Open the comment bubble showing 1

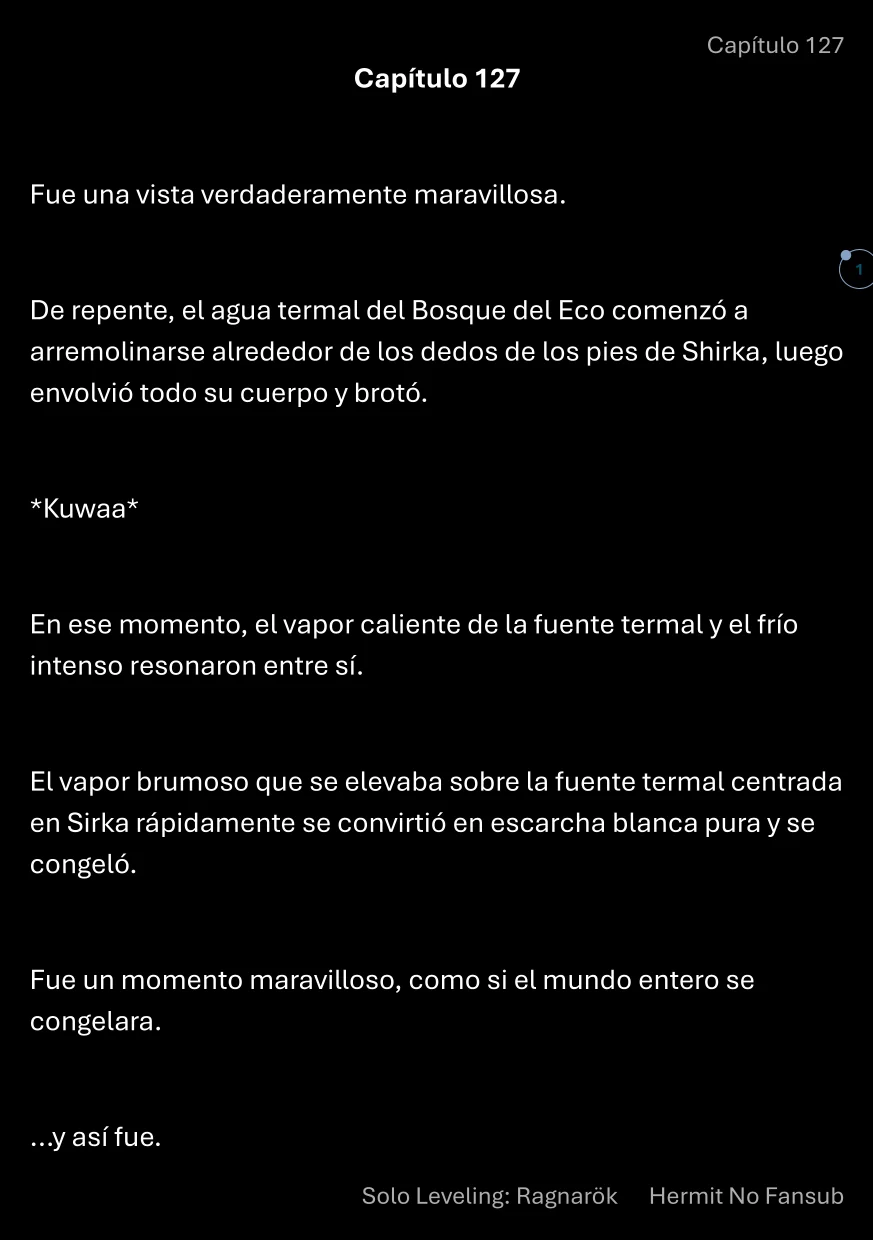[x=857, y=269]
